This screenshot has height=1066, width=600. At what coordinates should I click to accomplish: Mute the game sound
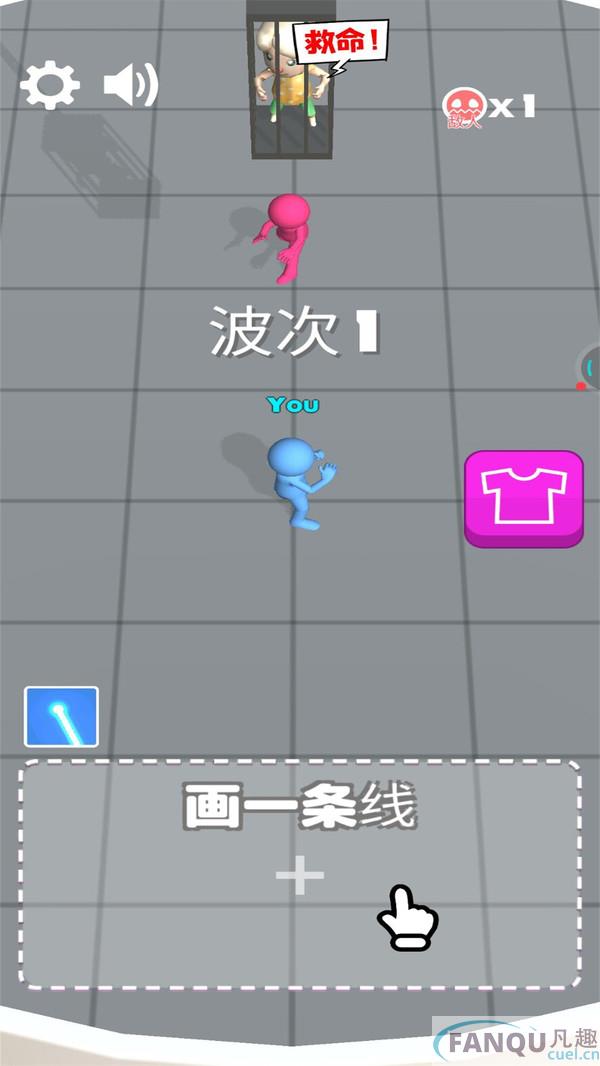tap(130, 85)
